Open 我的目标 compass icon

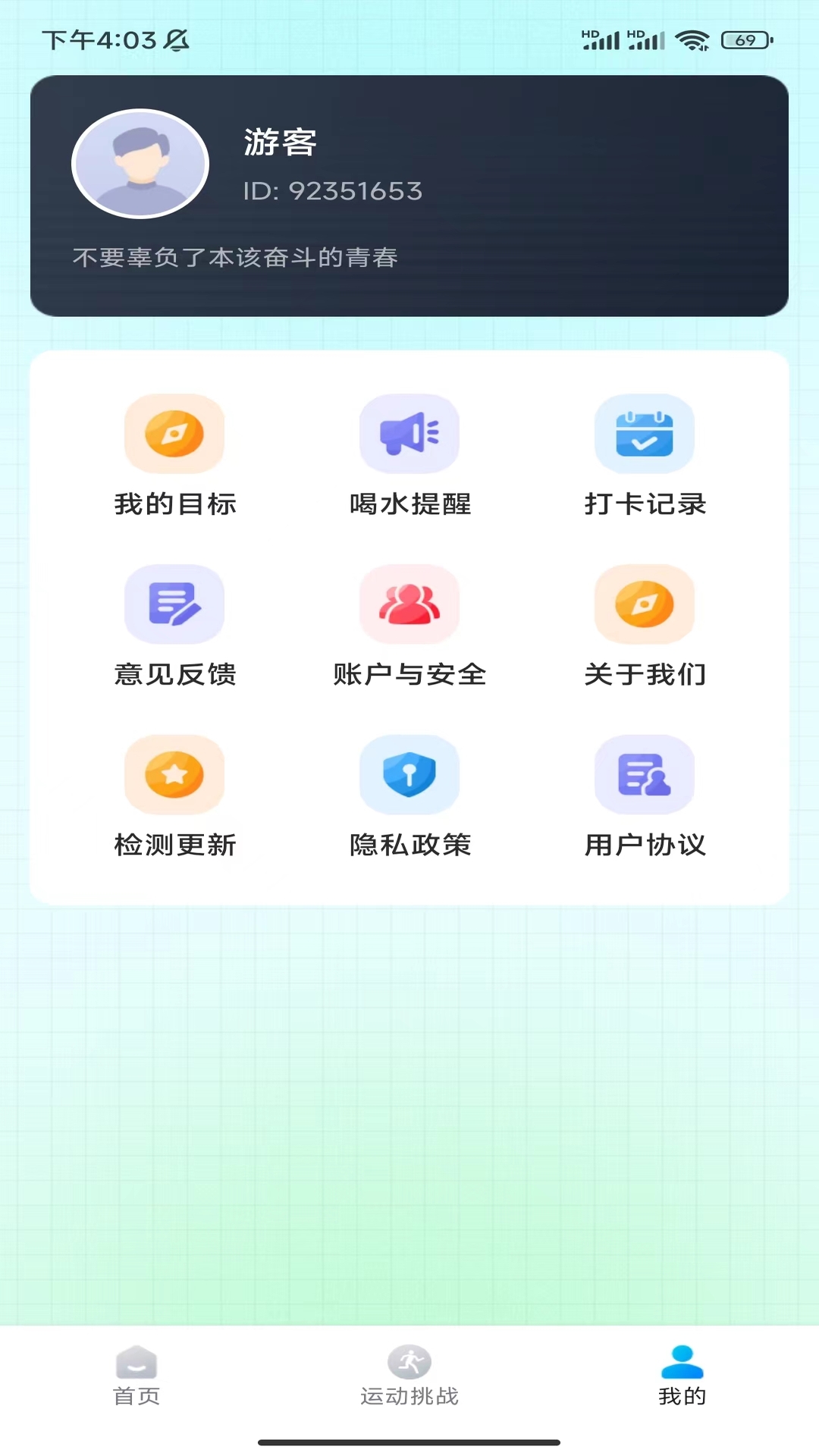coord(174,434)
